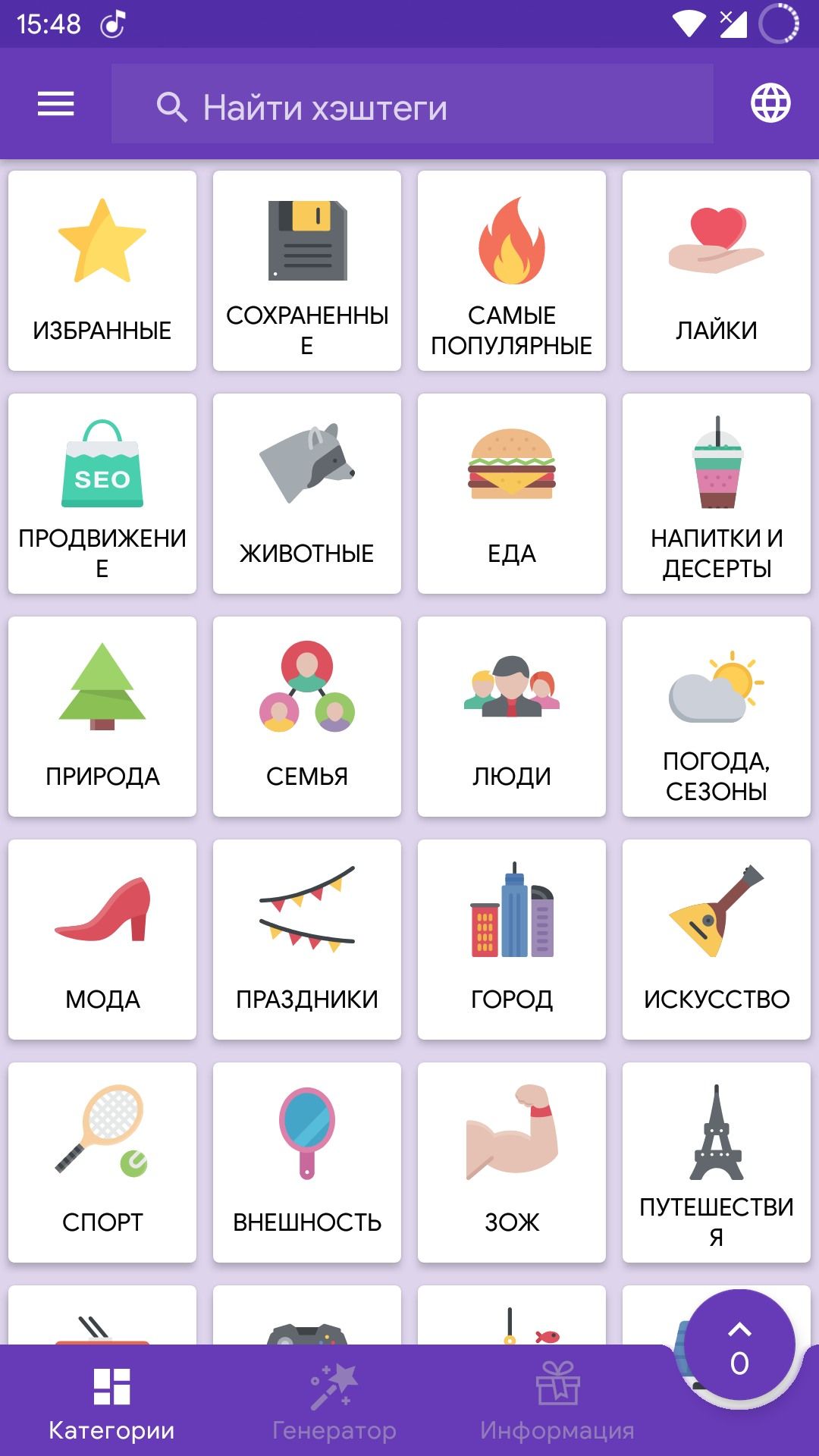This screenshot has height=1456, width=819.
Task: Open the ЖИВОТНЫЕ category
Action: point(307,494)
